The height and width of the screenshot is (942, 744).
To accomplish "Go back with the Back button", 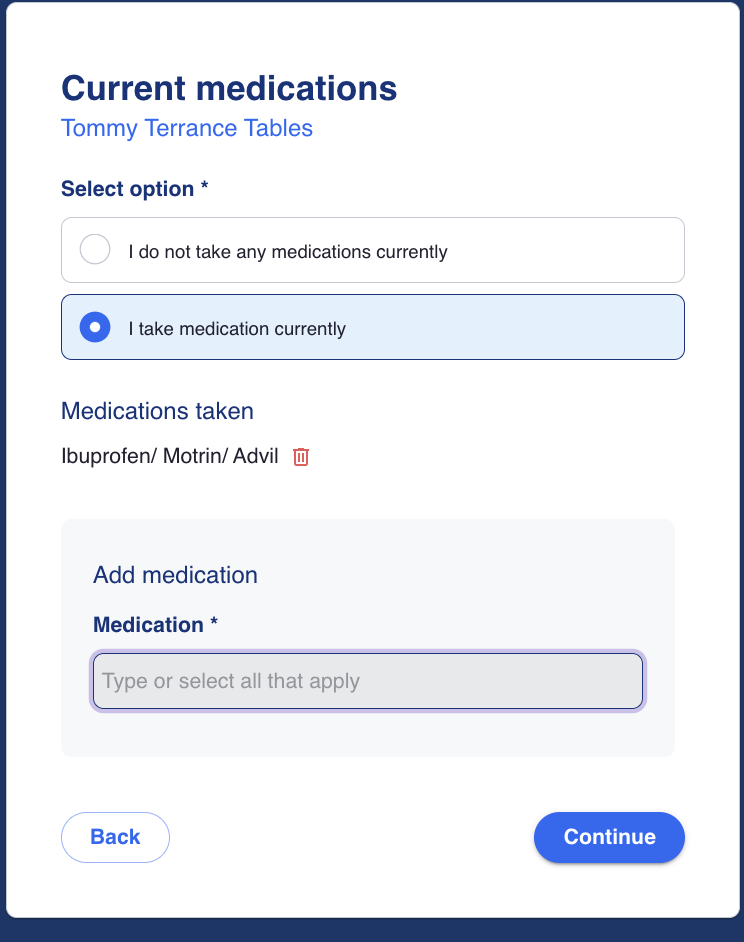I will 115,837.
